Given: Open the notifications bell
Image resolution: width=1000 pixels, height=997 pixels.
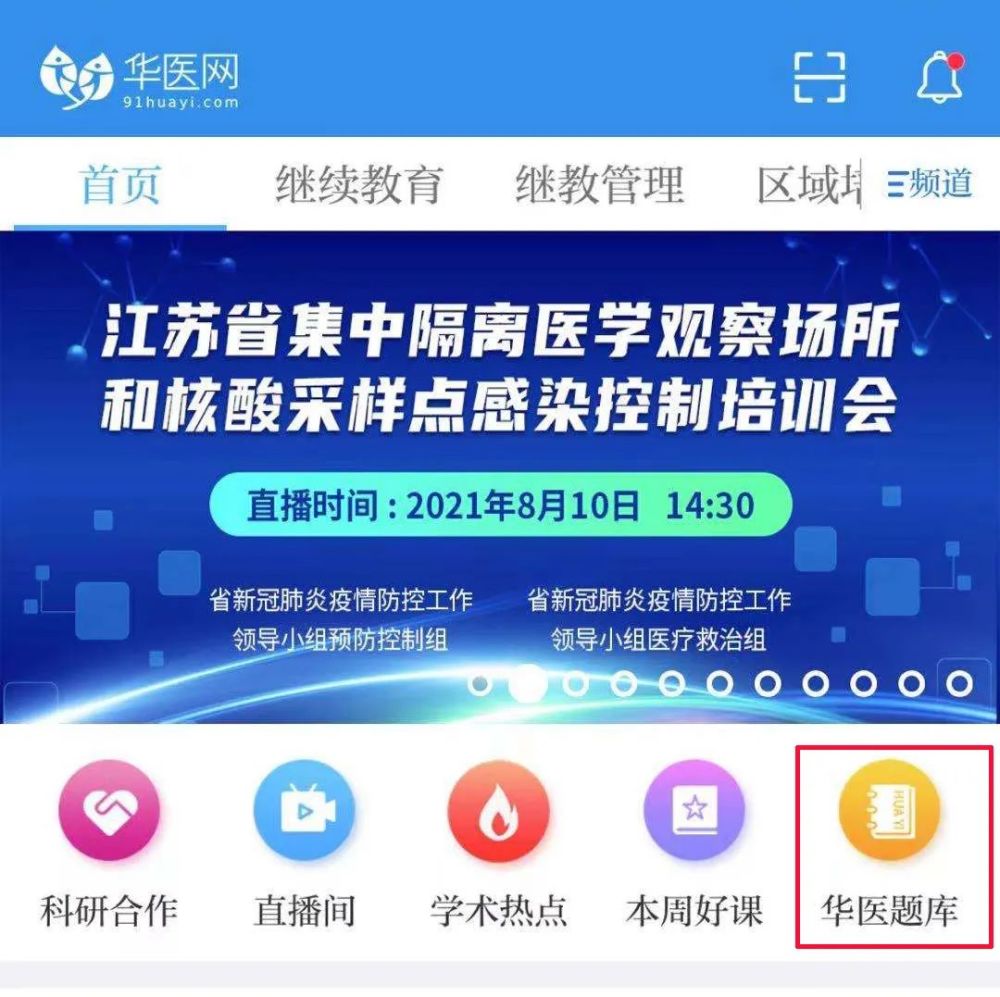Looking at the screenshot, I should pyautogui.click(x=939, y=76).
